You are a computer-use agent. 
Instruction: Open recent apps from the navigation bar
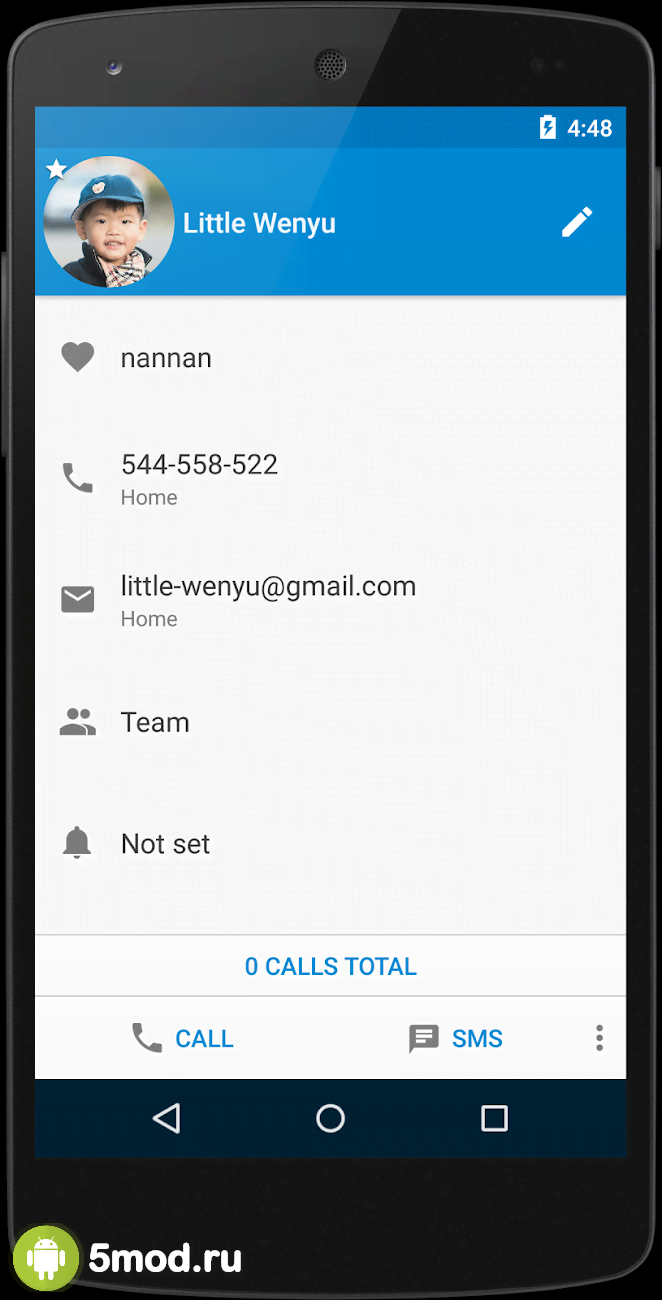(x=494, y=1118)
